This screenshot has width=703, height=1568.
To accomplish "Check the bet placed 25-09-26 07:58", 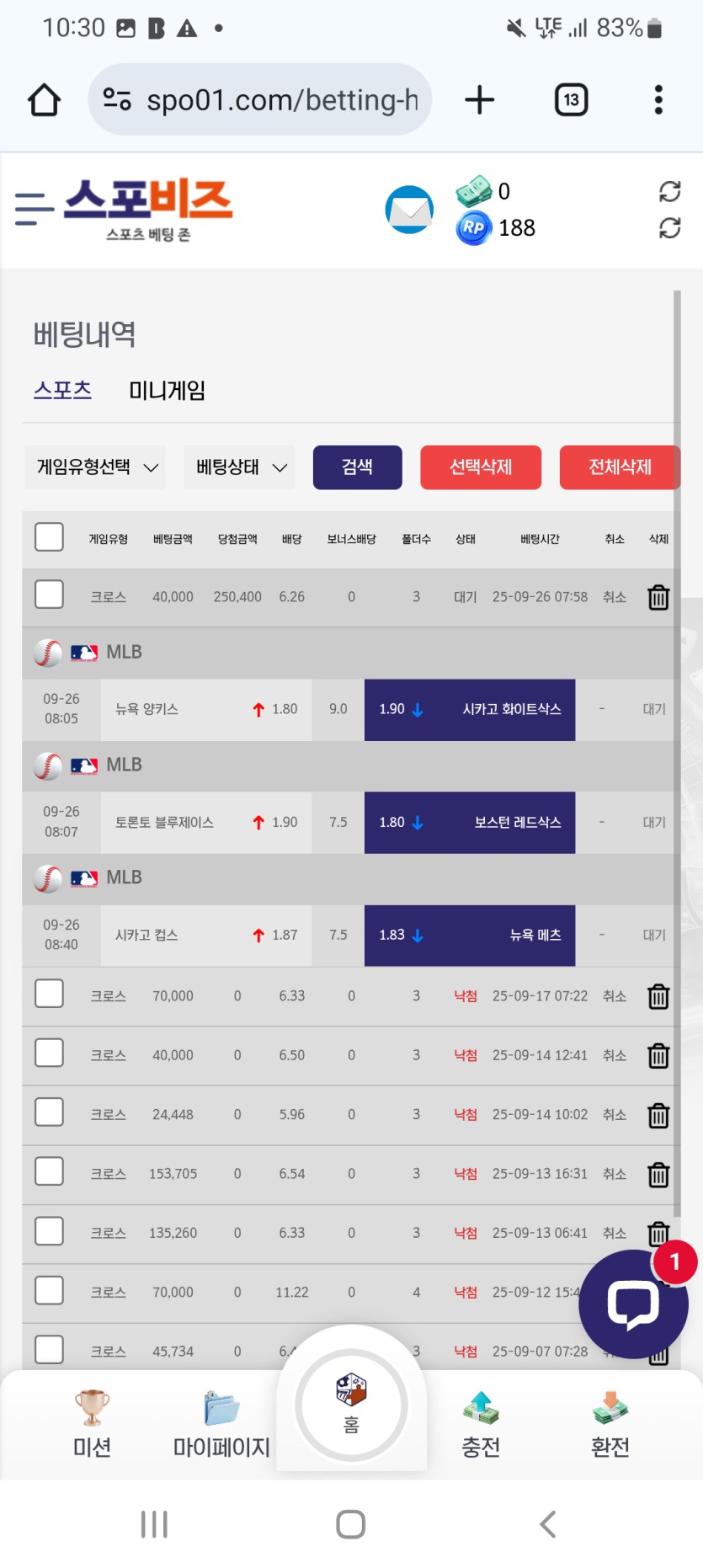I will (50, 595).
